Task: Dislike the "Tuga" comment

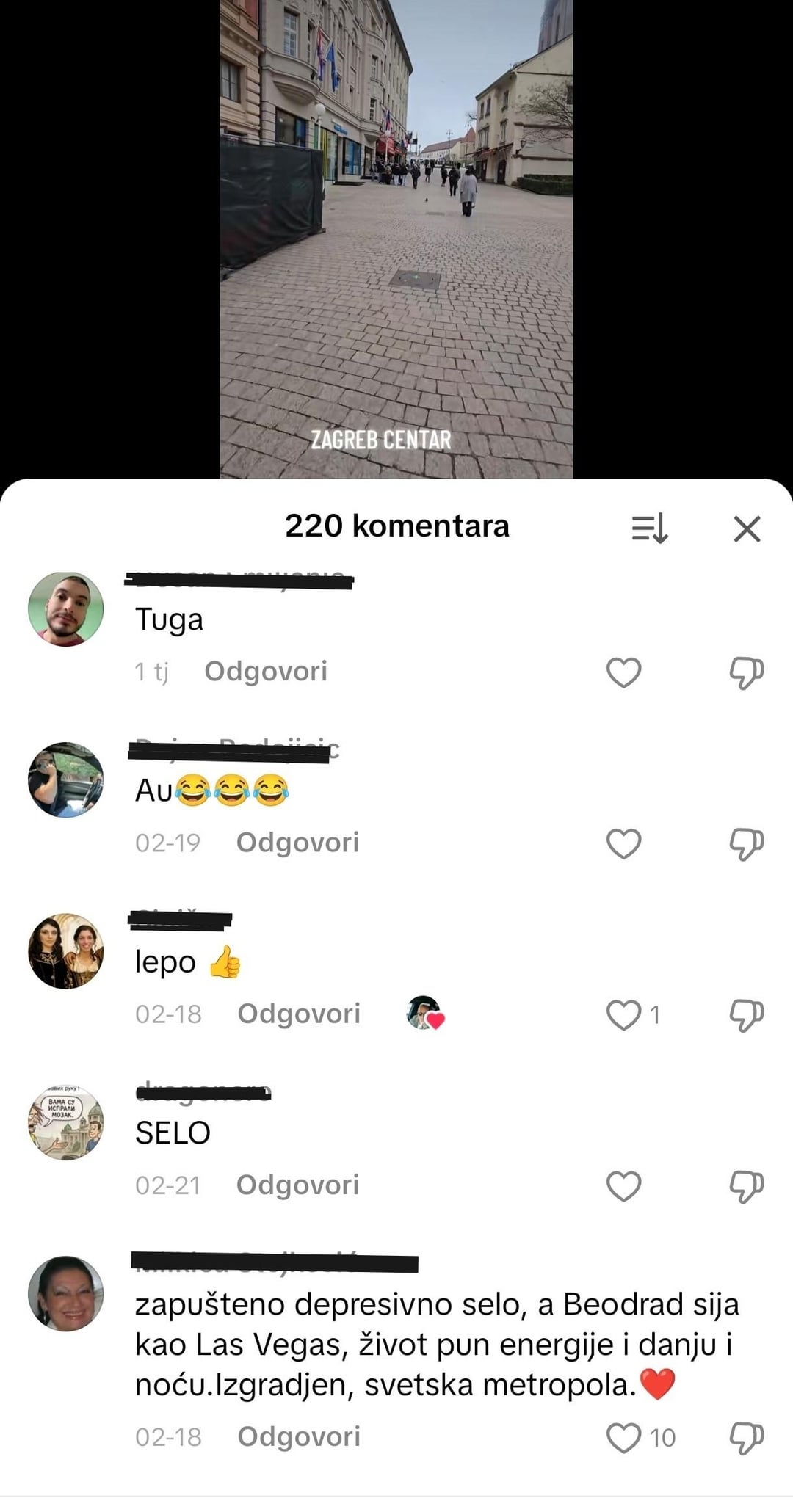Action: point(747,672)
